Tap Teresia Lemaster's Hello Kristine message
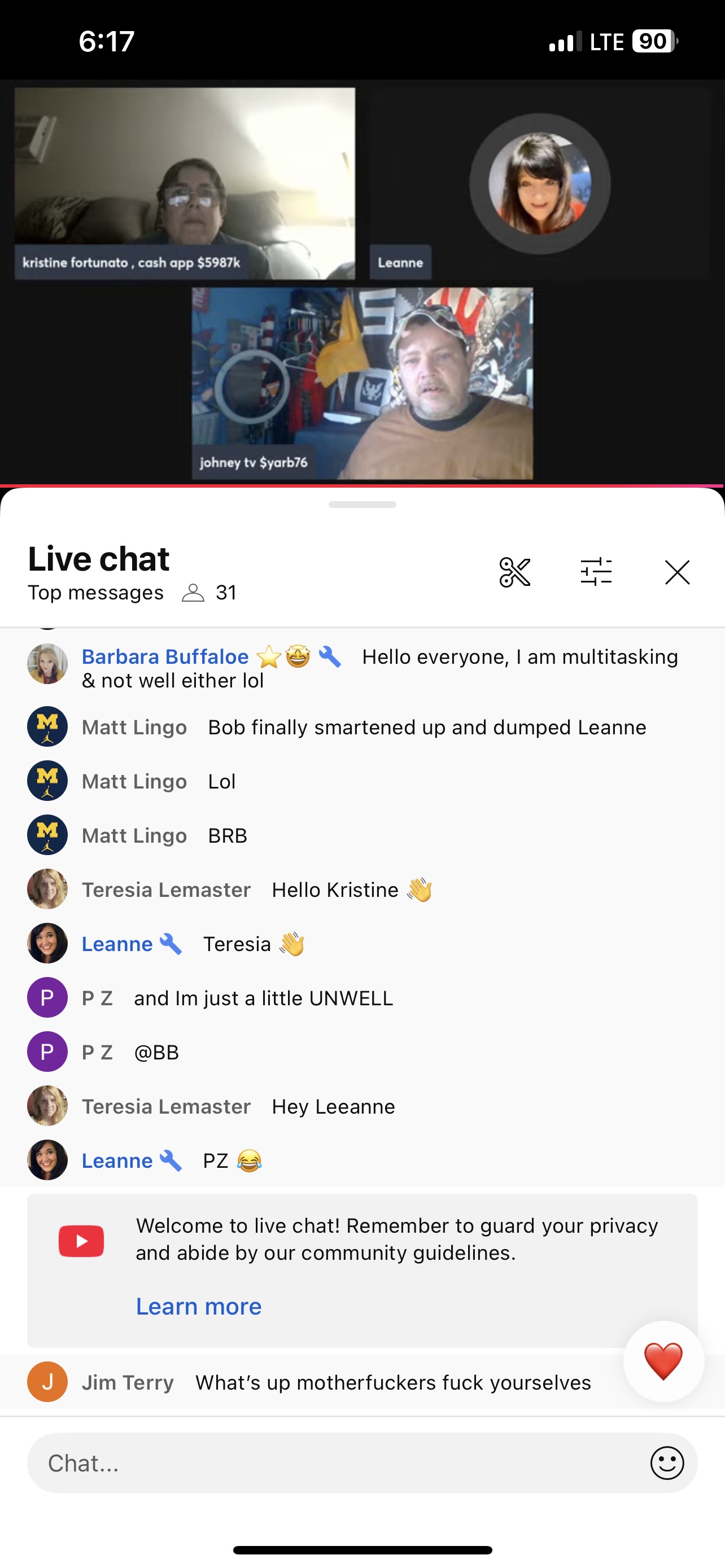Viewport: 725px width, 1568px height. (x=335, y=890)
